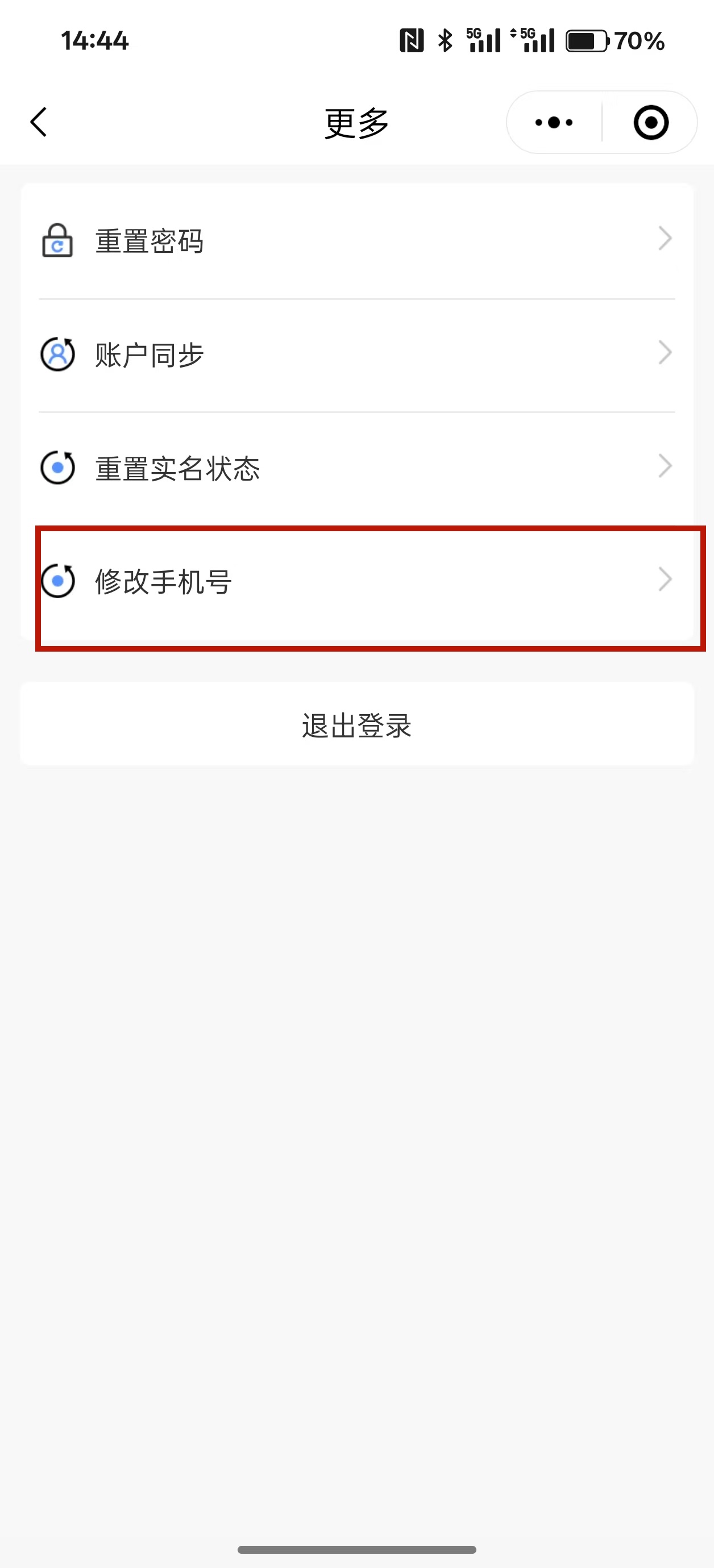Expand the 重置实名状态 chevron
This screenshot has height=1568, width=714.
pos(665,466)
